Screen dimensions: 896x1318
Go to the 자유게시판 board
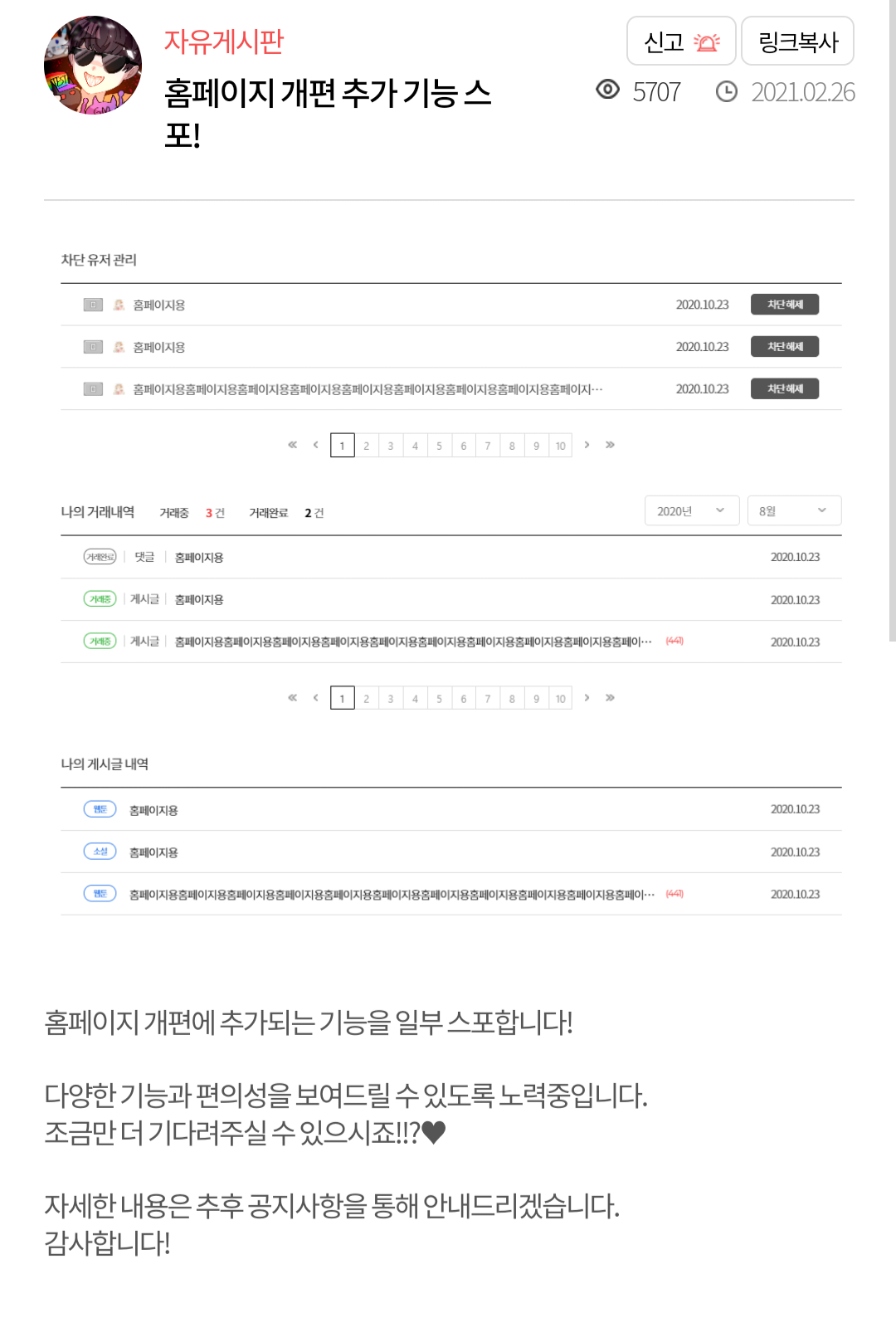pos(224,41)
